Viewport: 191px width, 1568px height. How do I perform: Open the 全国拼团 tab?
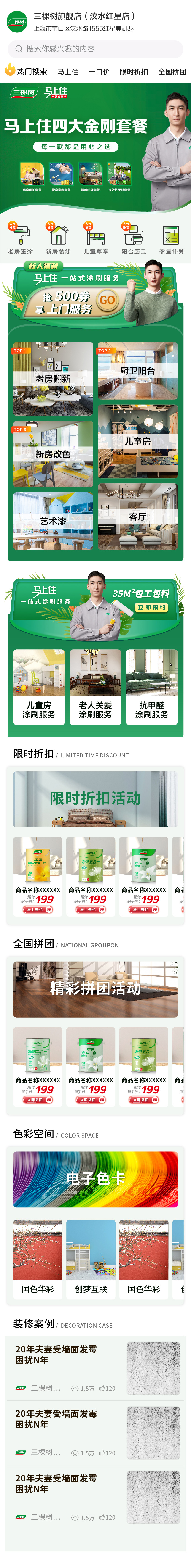pyautogui.click(x=172, y=72)
